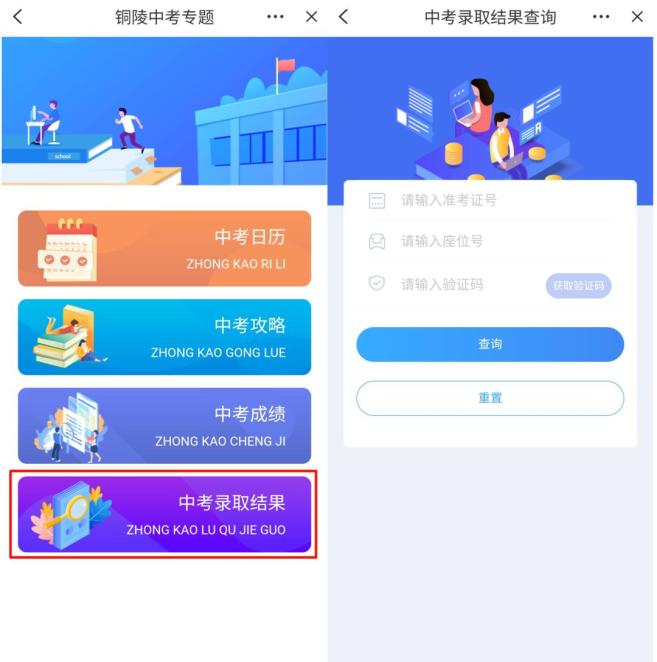Open the 中考攻略 card
The width and height of the screenshot is (657, 662).
click(164, 337)
